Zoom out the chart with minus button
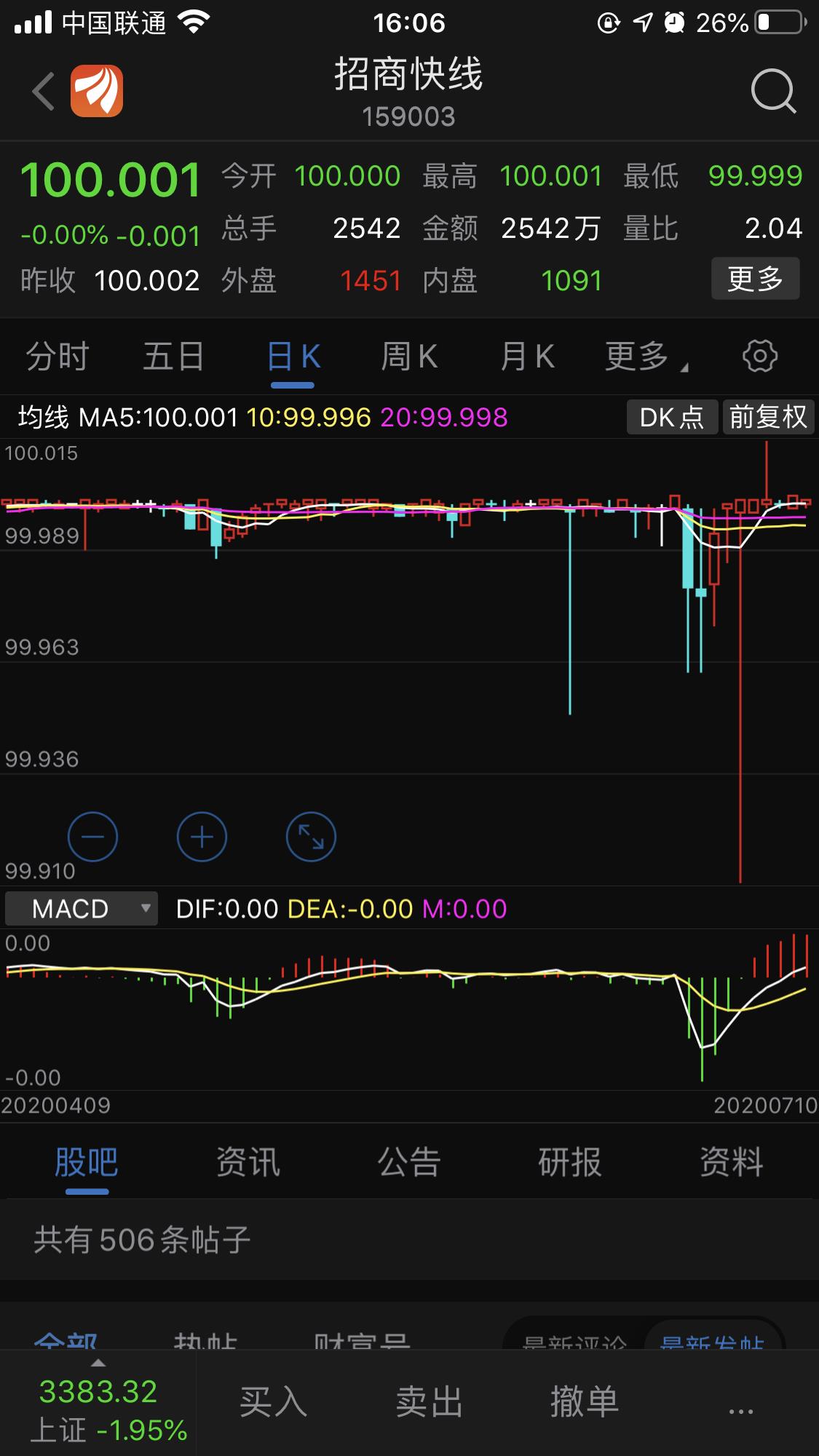 pyautogui.click(x=92, y=837)
